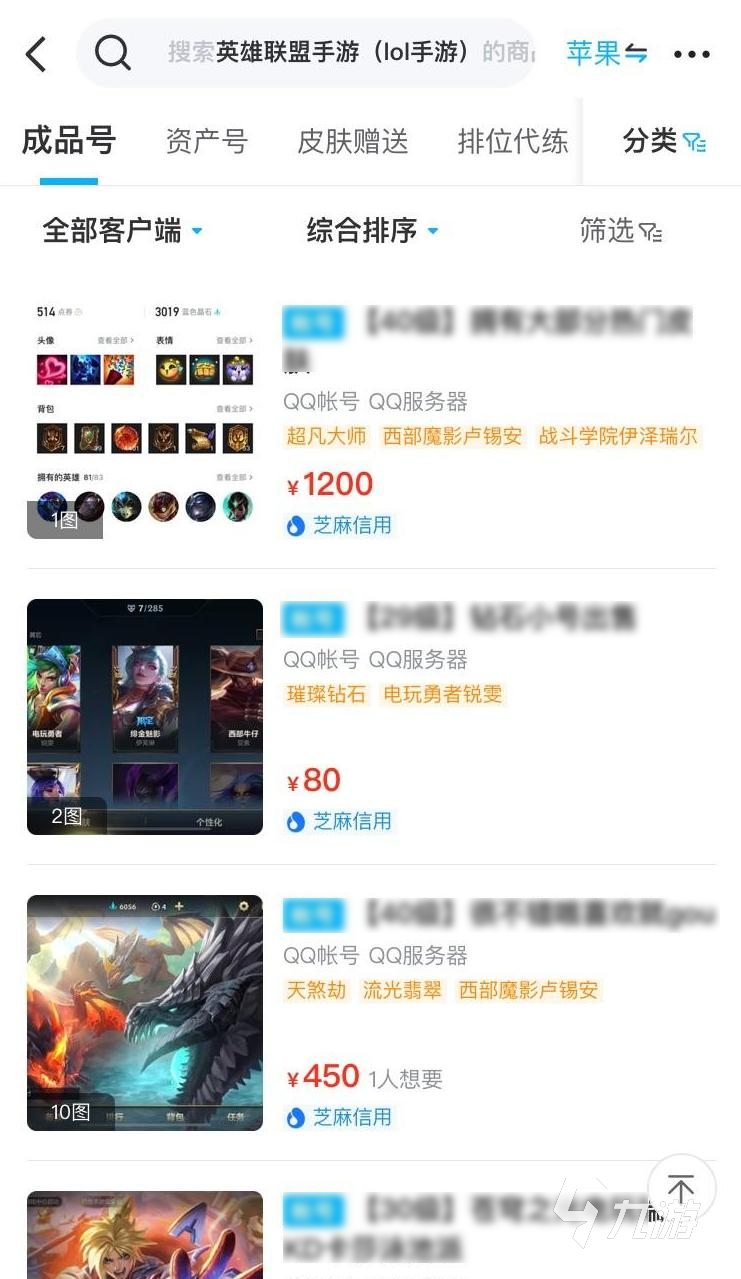Expand the 全部客户端 dropdown

tap(122, 231)
